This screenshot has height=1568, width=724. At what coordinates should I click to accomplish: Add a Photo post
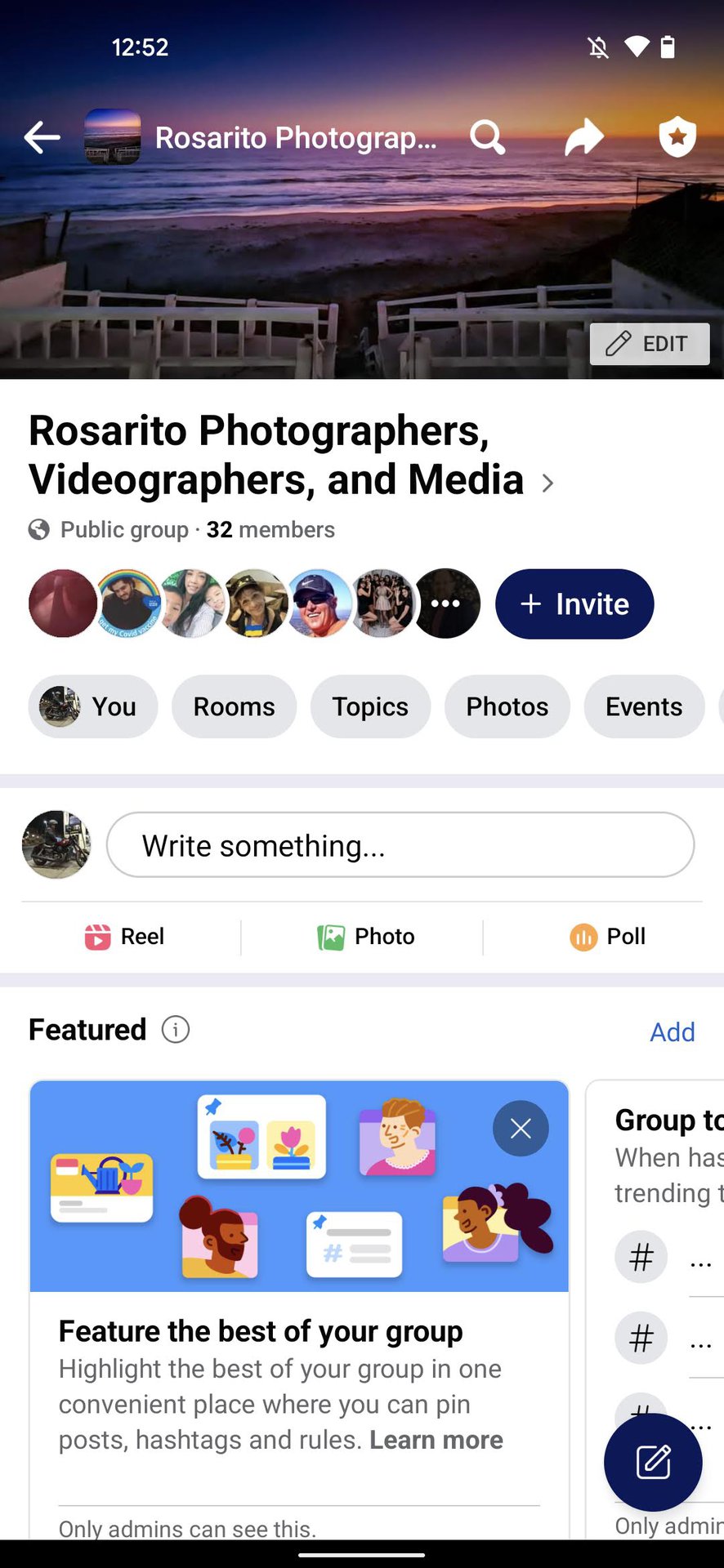coord(366,937)
